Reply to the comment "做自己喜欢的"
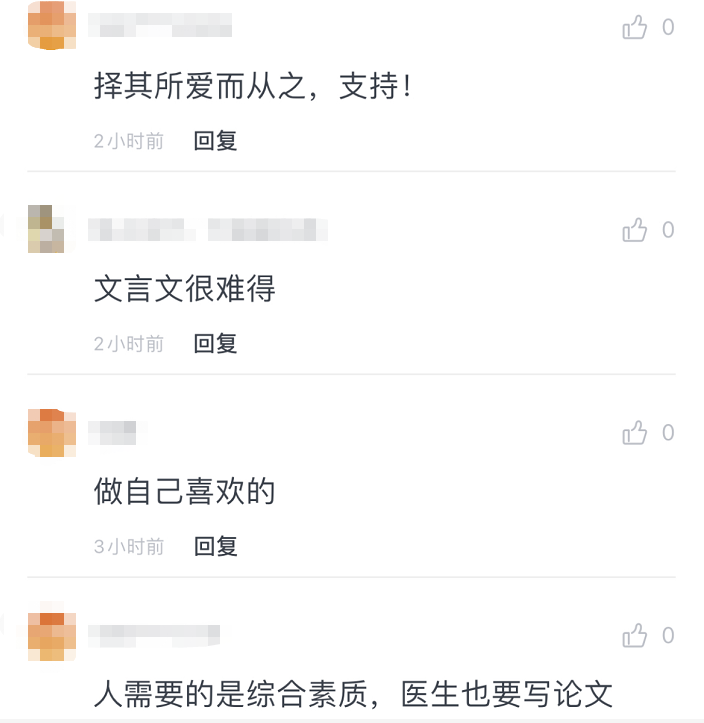 (x=215, y=547)
